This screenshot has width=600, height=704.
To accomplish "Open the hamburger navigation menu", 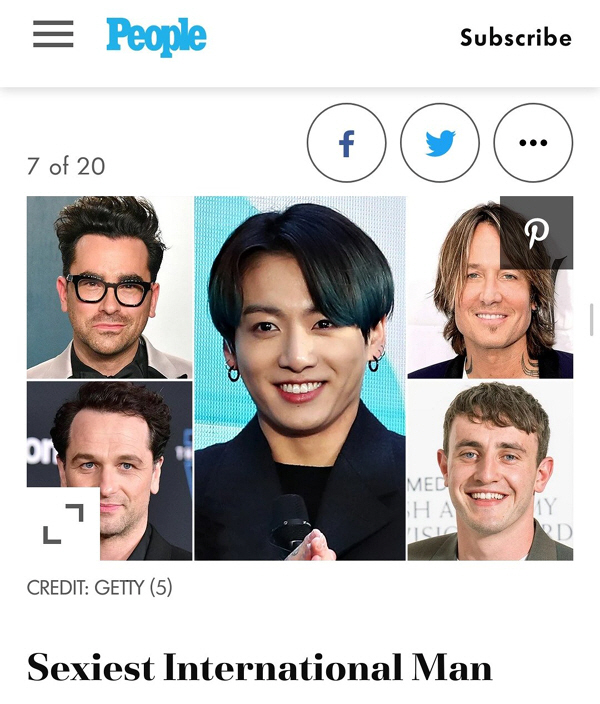I will click(53, 35).
